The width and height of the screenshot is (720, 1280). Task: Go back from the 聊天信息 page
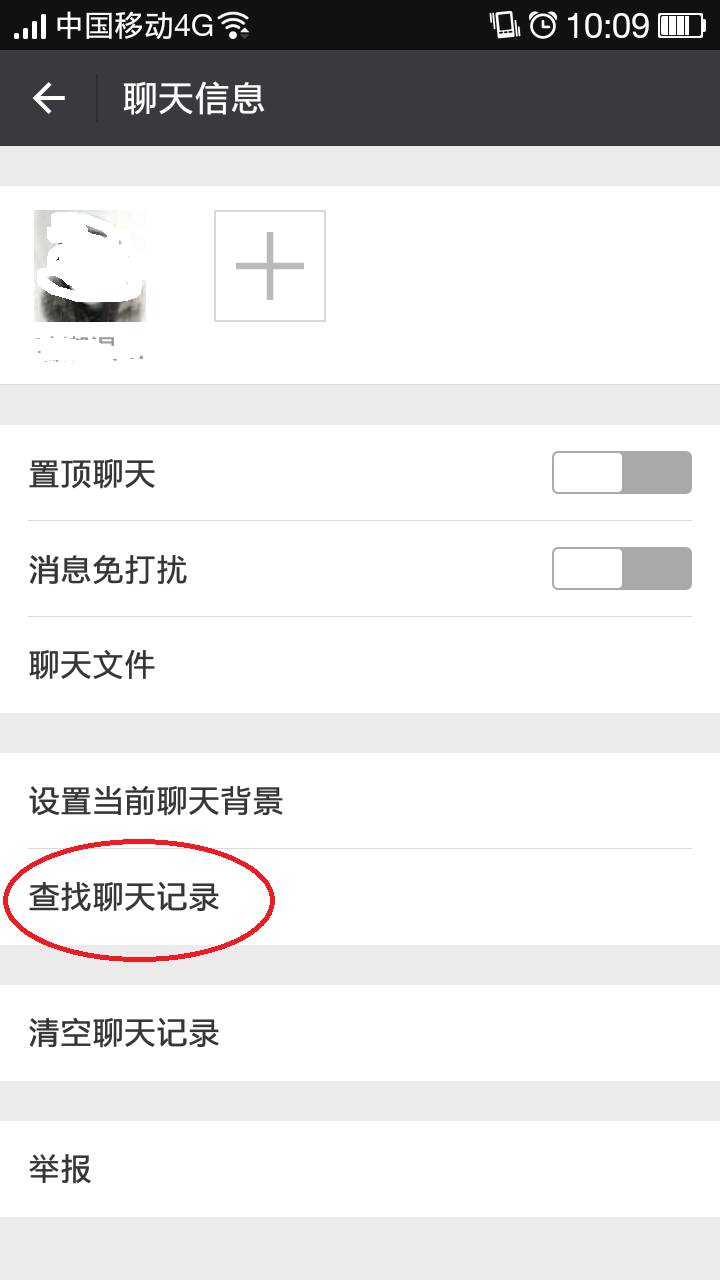click(x=48, y=98)
